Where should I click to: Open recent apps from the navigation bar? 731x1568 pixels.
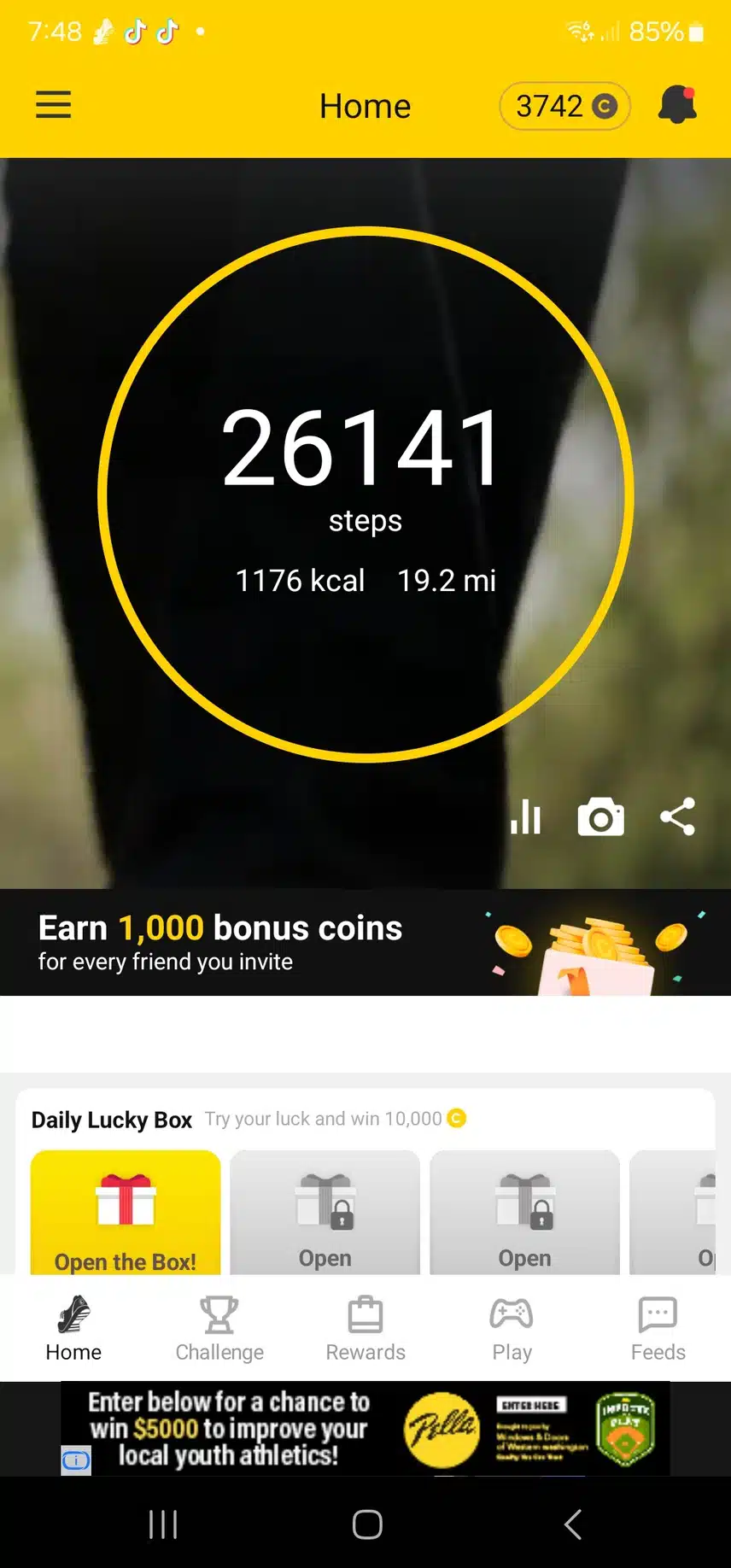[x=163, y=1524]
